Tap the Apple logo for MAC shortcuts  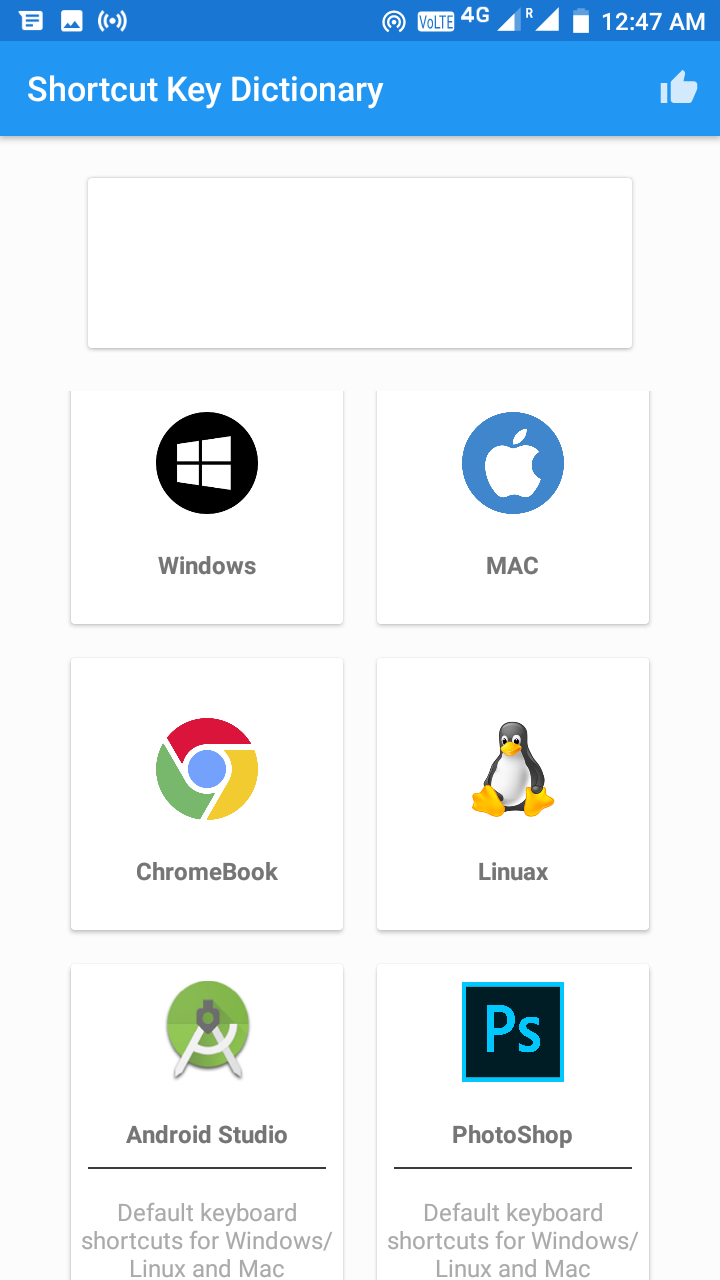(513, 462)
